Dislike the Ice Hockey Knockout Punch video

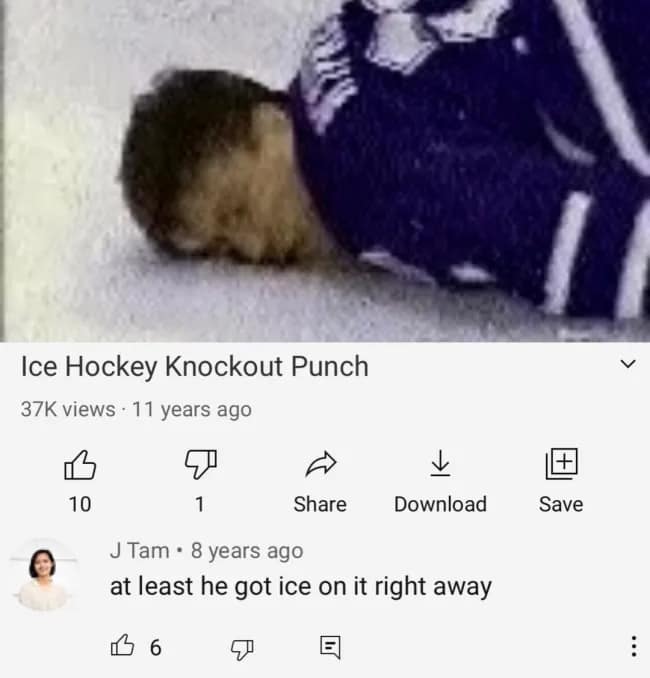pos(199,464)
